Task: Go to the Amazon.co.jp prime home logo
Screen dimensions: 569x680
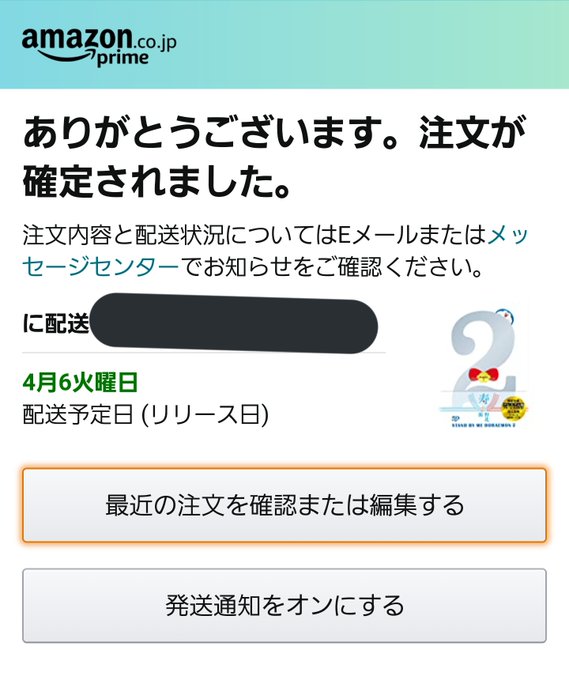Action: pyautogui.click(x=99, y=46)
